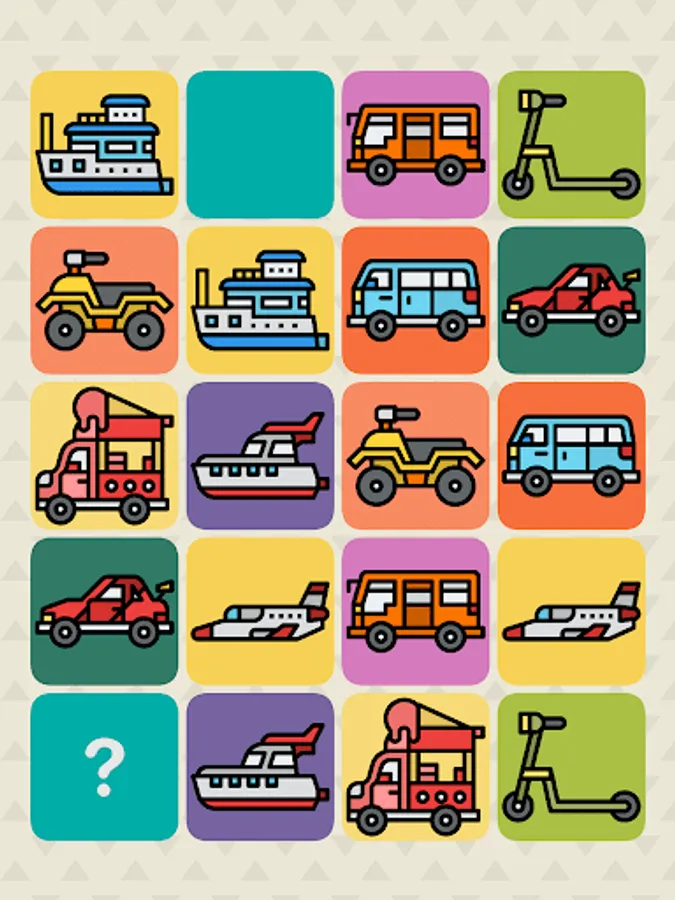Tap the blank teal card

pyautogui.click(x=260, y=145)
